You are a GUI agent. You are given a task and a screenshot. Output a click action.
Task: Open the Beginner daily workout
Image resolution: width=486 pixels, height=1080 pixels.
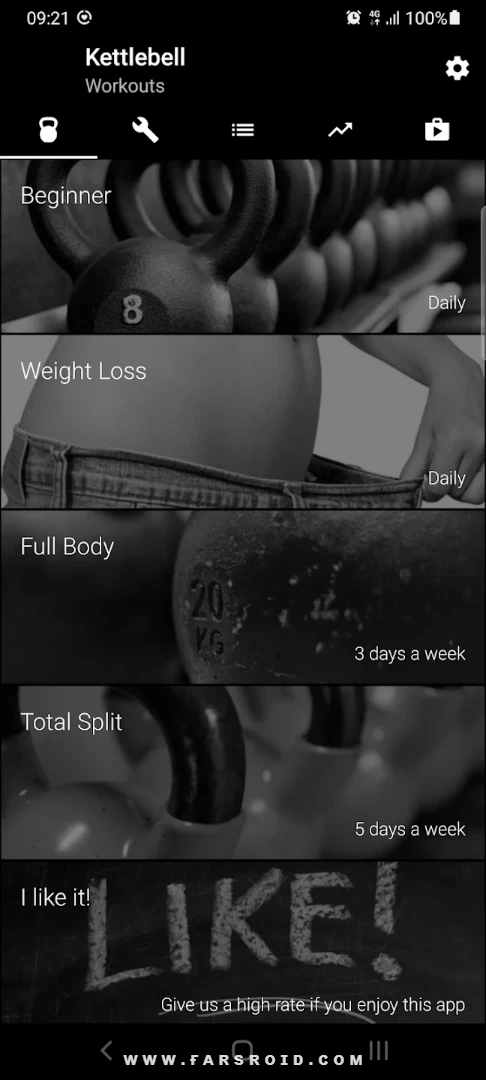tap(242, 247)
